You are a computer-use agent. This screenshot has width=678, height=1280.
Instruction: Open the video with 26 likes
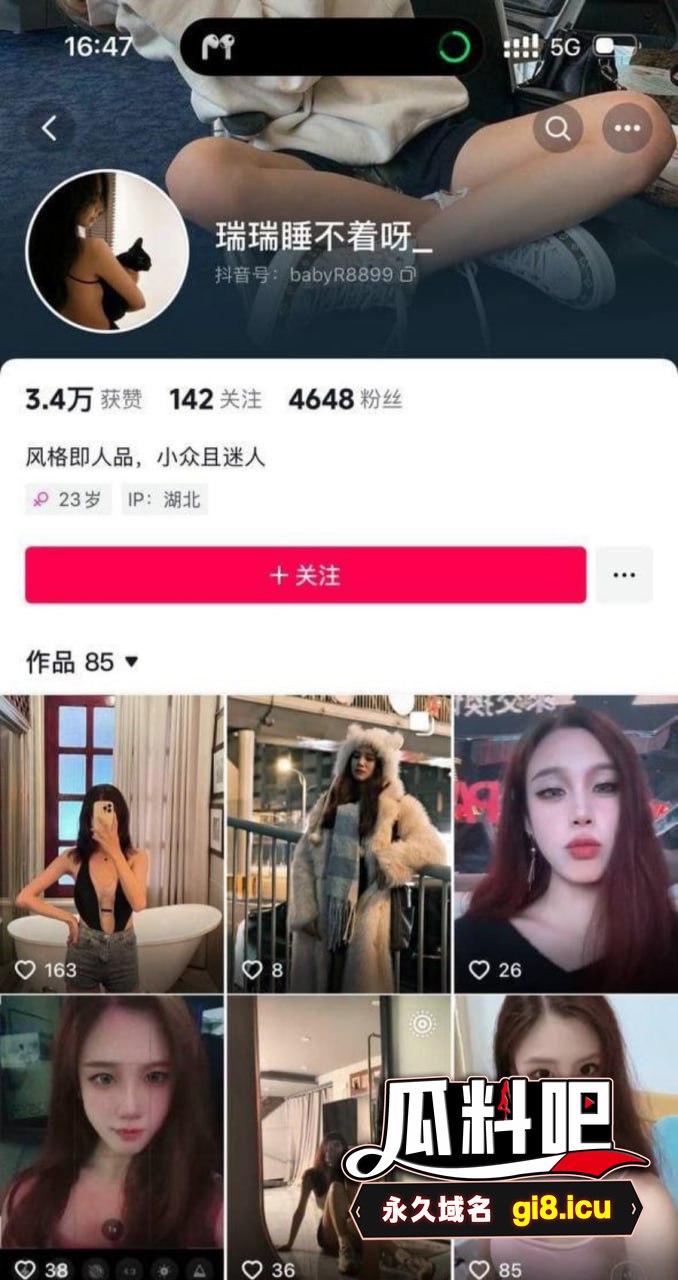click(566, 843)
